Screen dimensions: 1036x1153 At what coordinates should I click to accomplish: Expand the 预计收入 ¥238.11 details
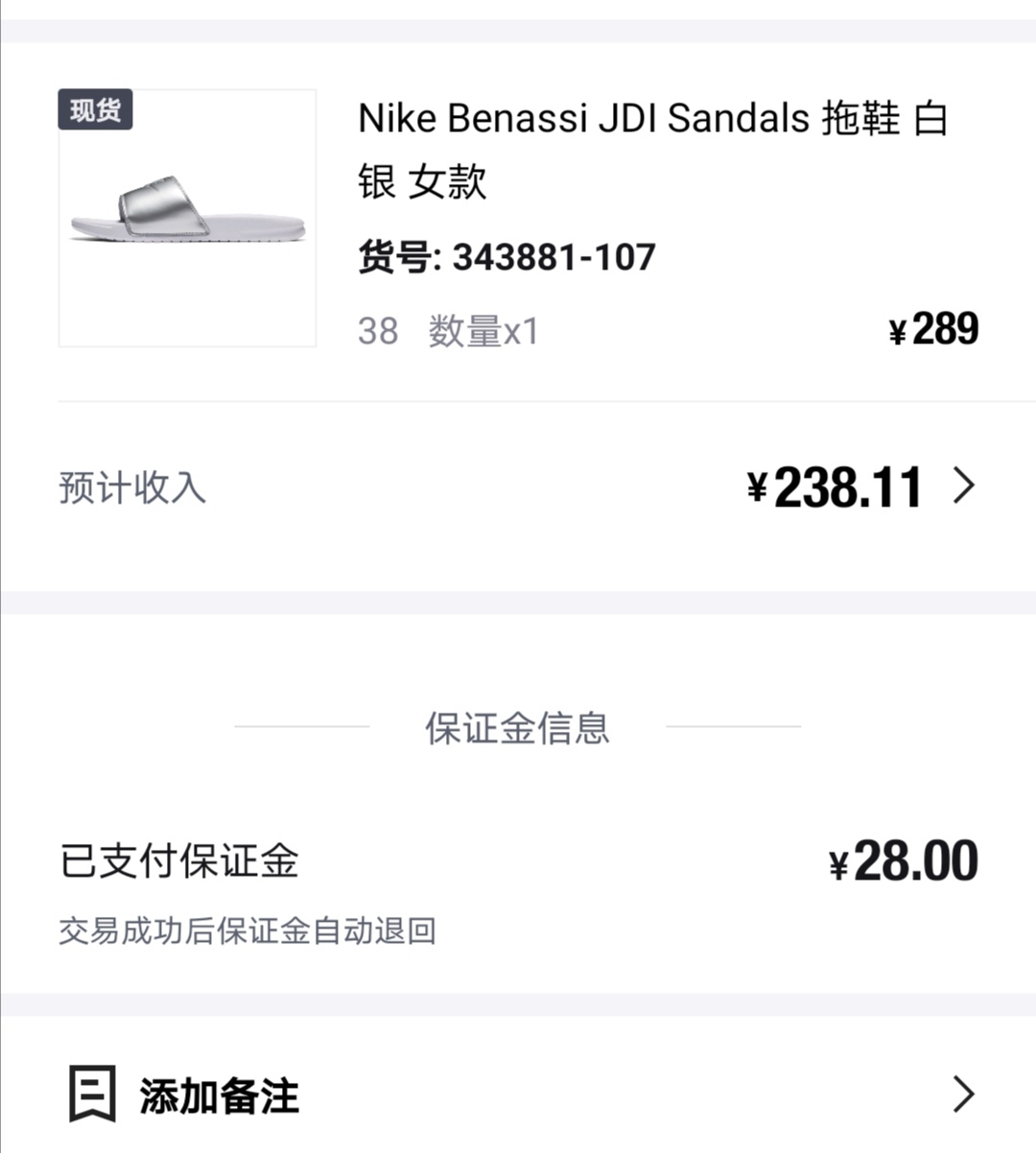(x=962, y=486)
